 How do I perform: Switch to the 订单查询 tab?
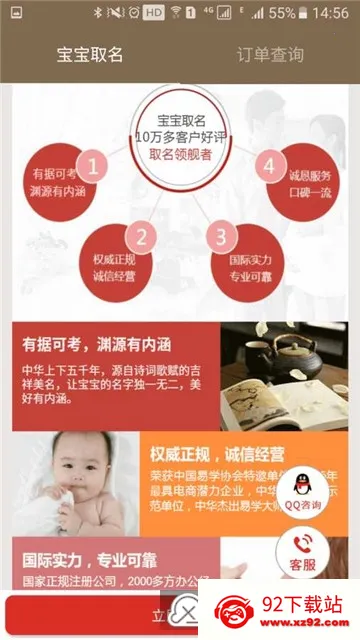point(270,55)
